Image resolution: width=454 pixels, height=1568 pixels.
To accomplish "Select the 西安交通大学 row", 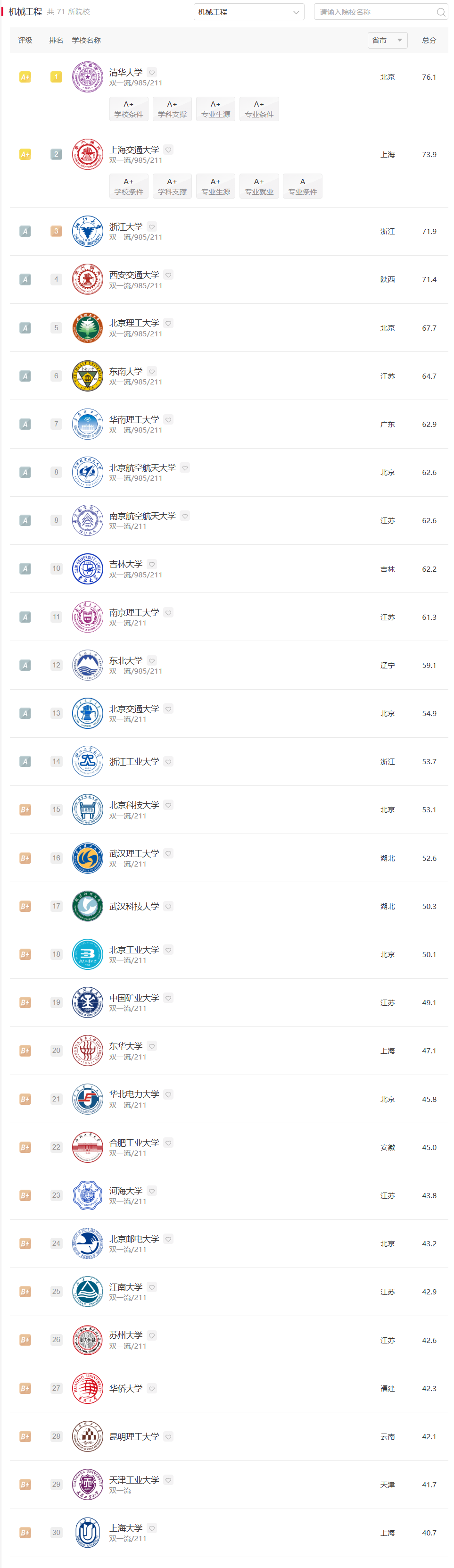I will point(229,279).
